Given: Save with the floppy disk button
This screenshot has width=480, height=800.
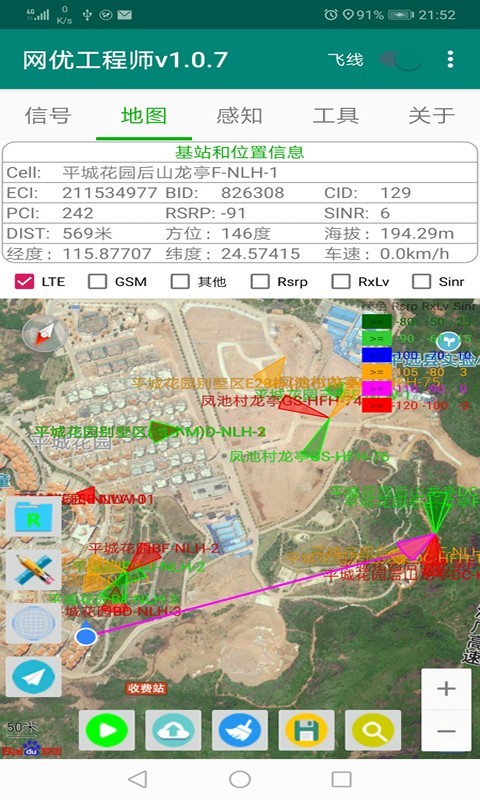Looking at the screenshot, I should coord(306,730).
